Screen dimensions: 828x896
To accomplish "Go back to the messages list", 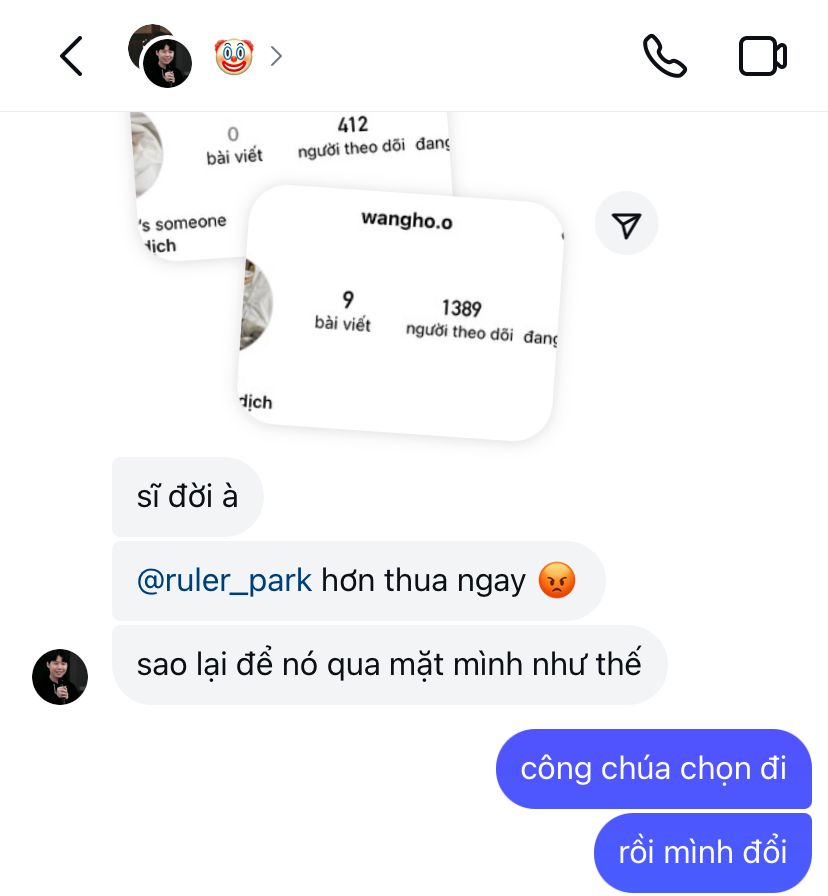I will [x=71, y=56].
